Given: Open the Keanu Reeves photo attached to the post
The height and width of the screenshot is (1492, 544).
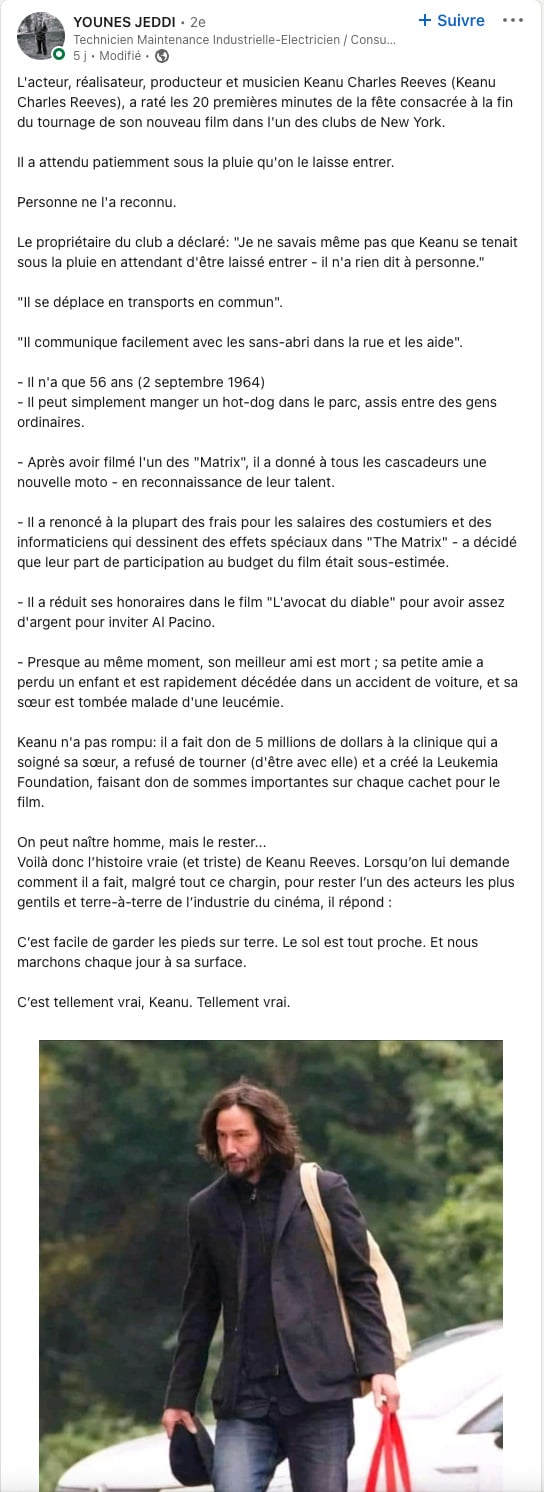Looking at the screenshot, I should point(271,1265).
